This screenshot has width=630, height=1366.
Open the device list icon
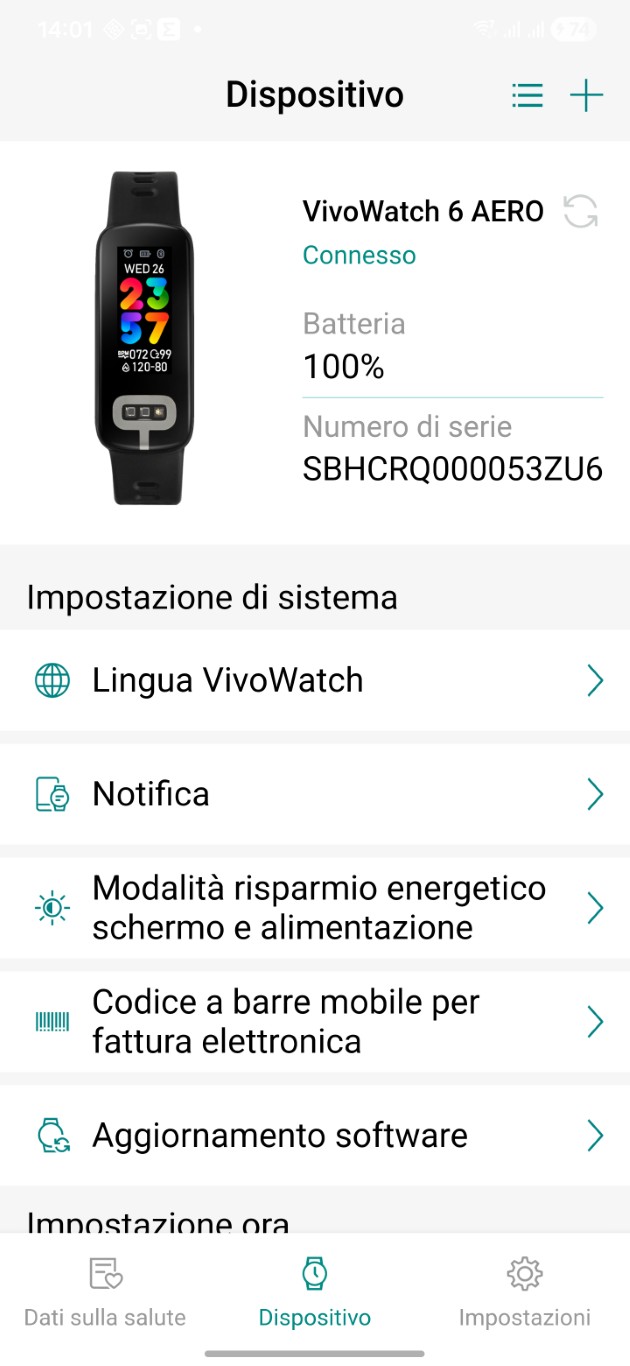tap(527, 95)
